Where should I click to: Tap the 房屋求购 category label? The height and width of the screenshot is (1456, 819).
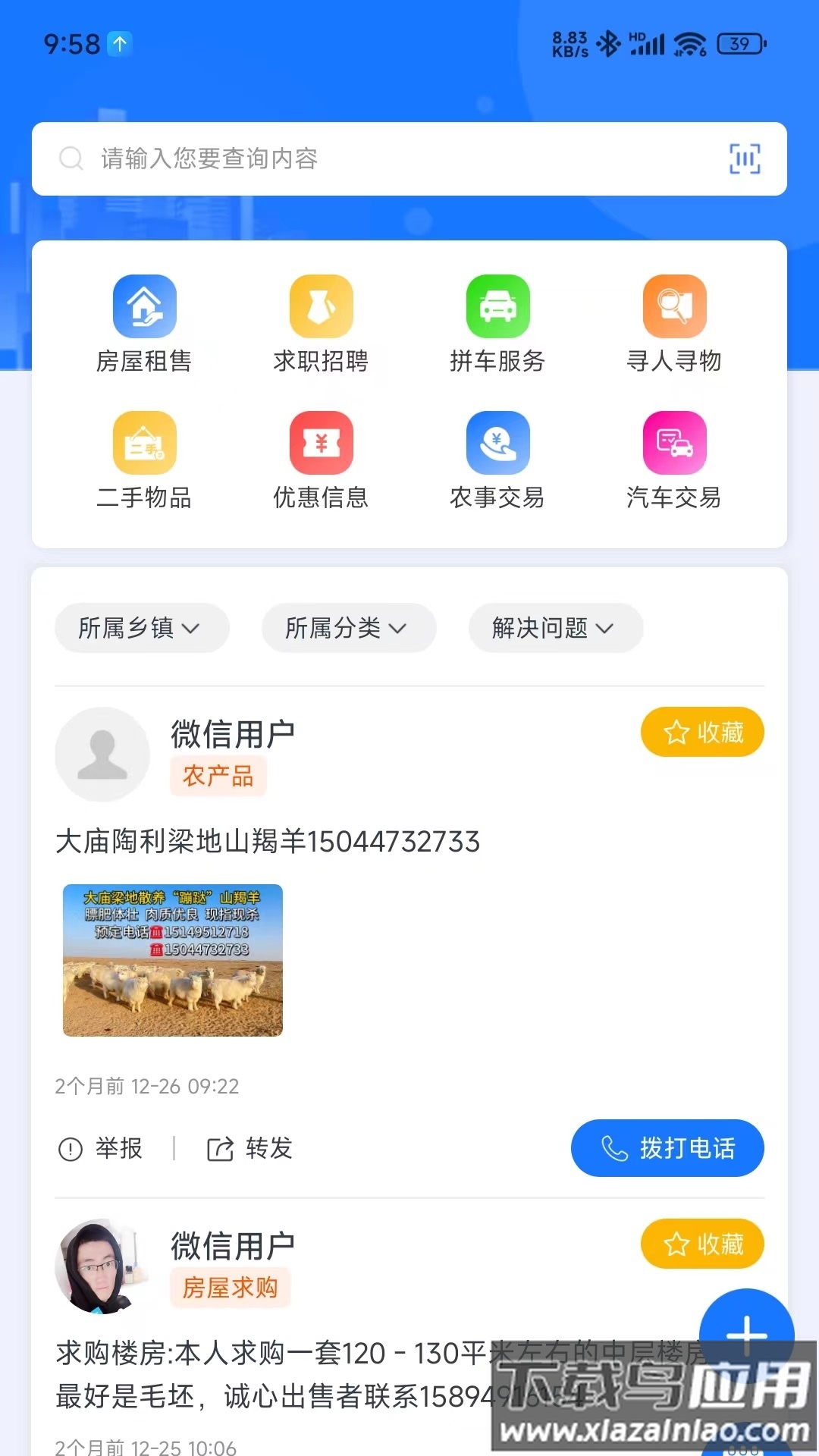pos(231,1287)
